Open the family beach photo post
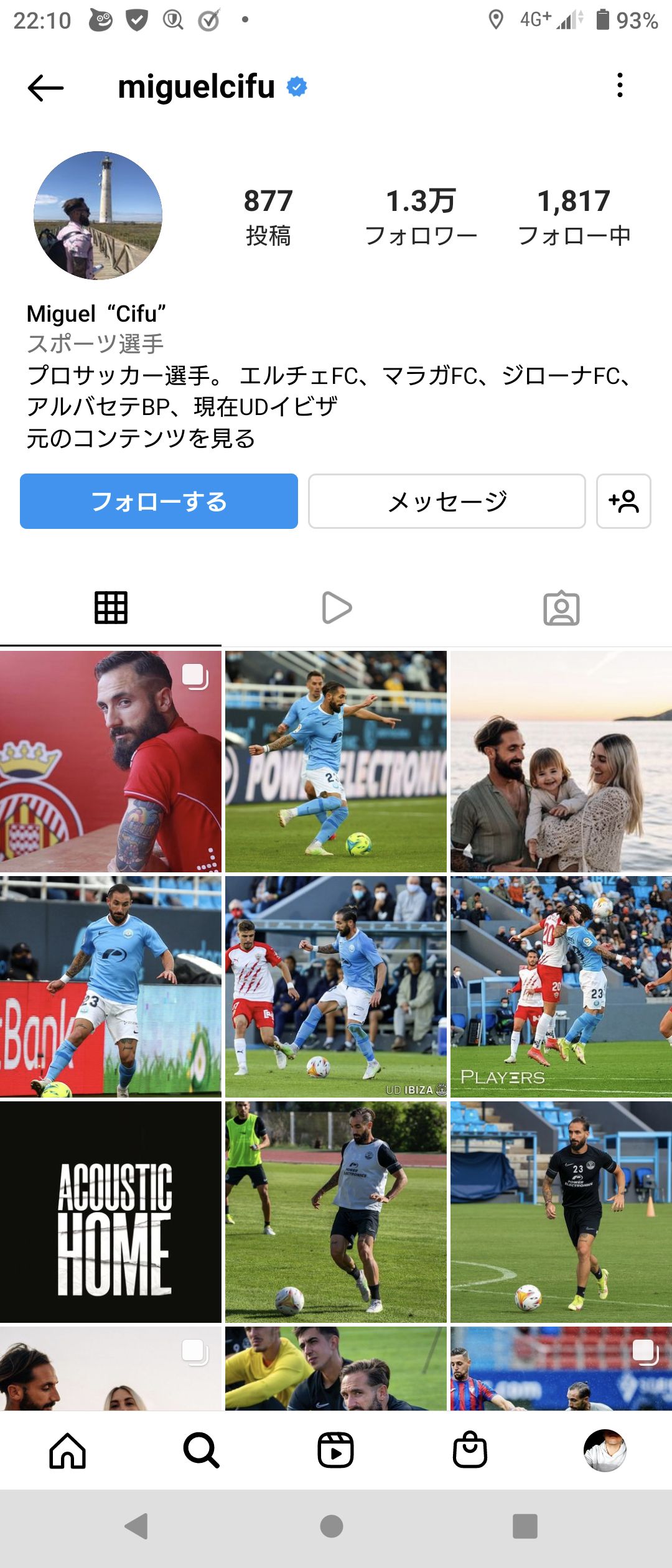Screen dimensions: 672x1568 pyautogui.click(x=561, y=762)
